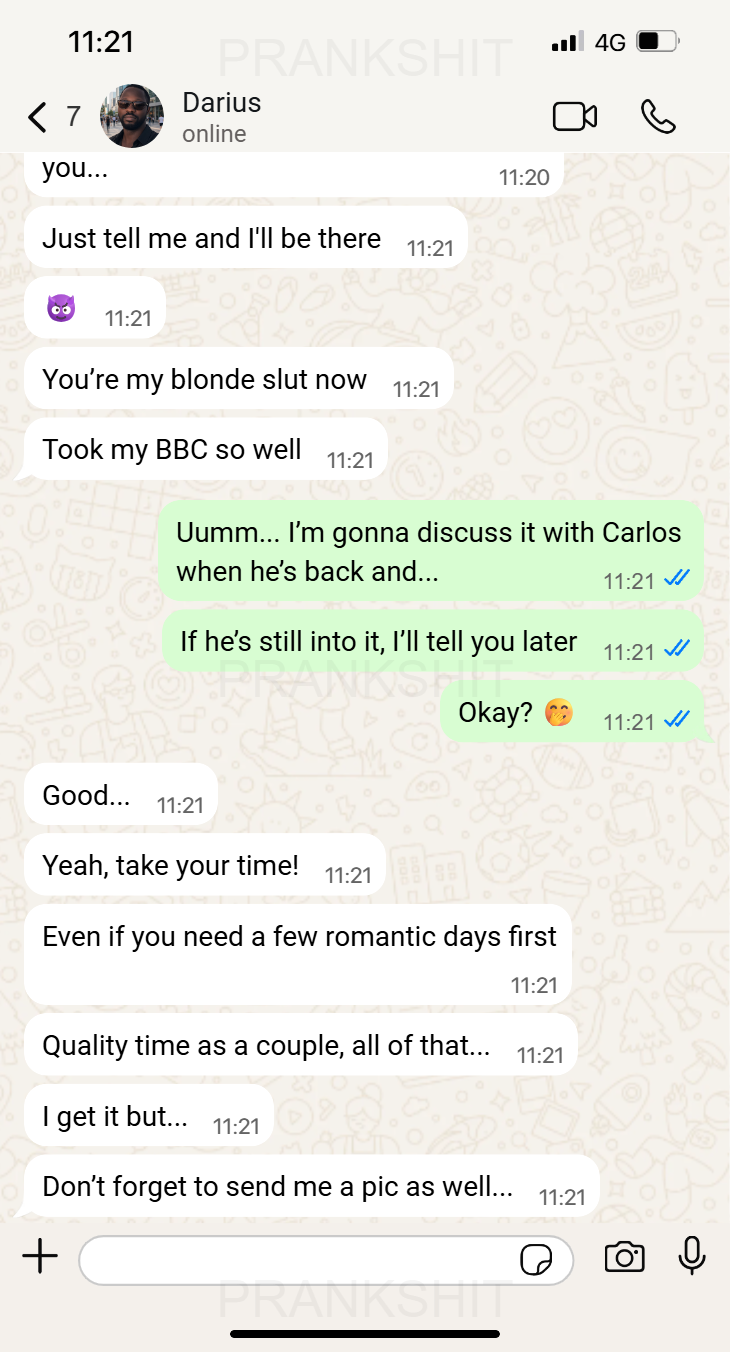View Darius's profile picture

pyautogui.click(x=132, y=116)
